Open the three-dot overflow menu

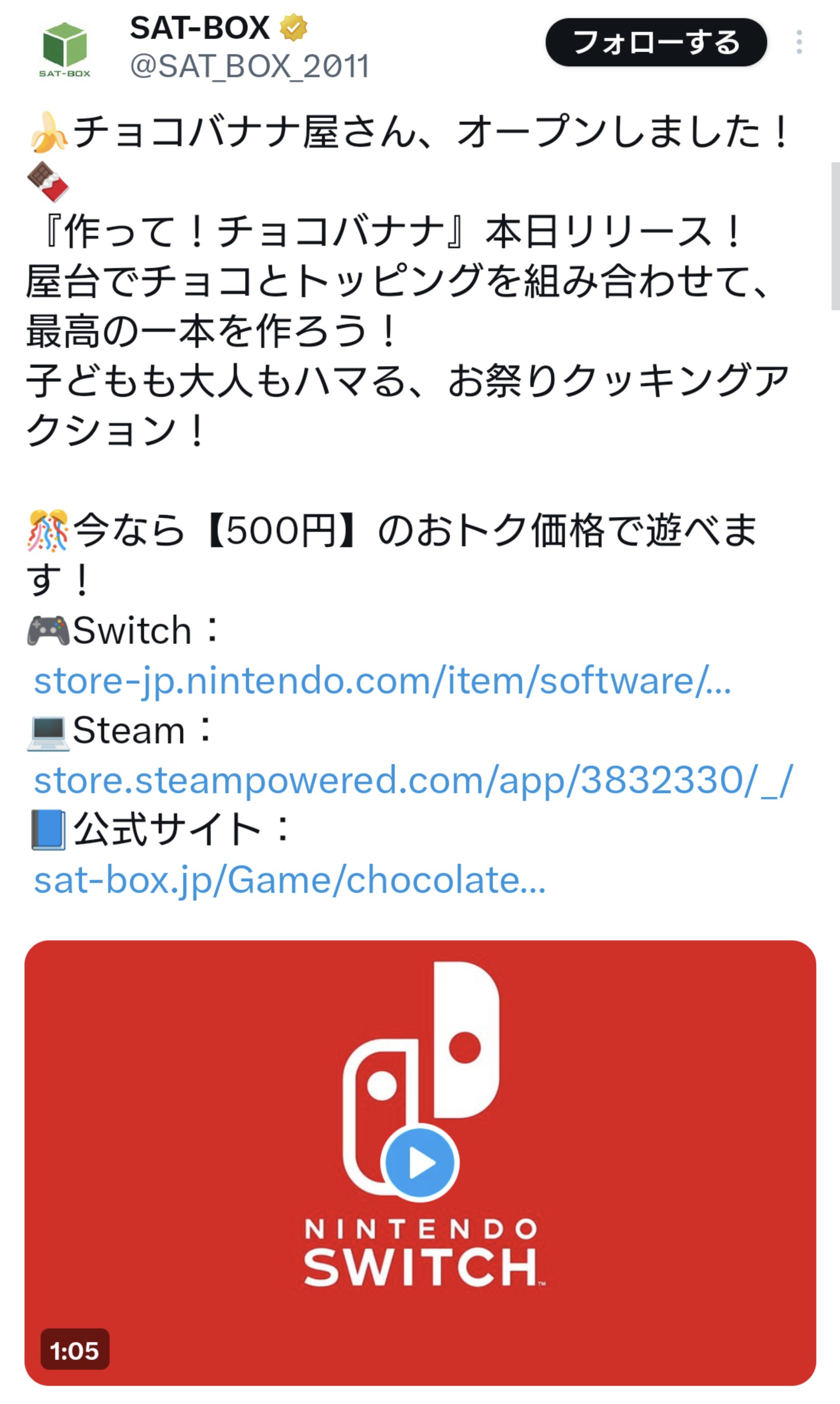799,42
